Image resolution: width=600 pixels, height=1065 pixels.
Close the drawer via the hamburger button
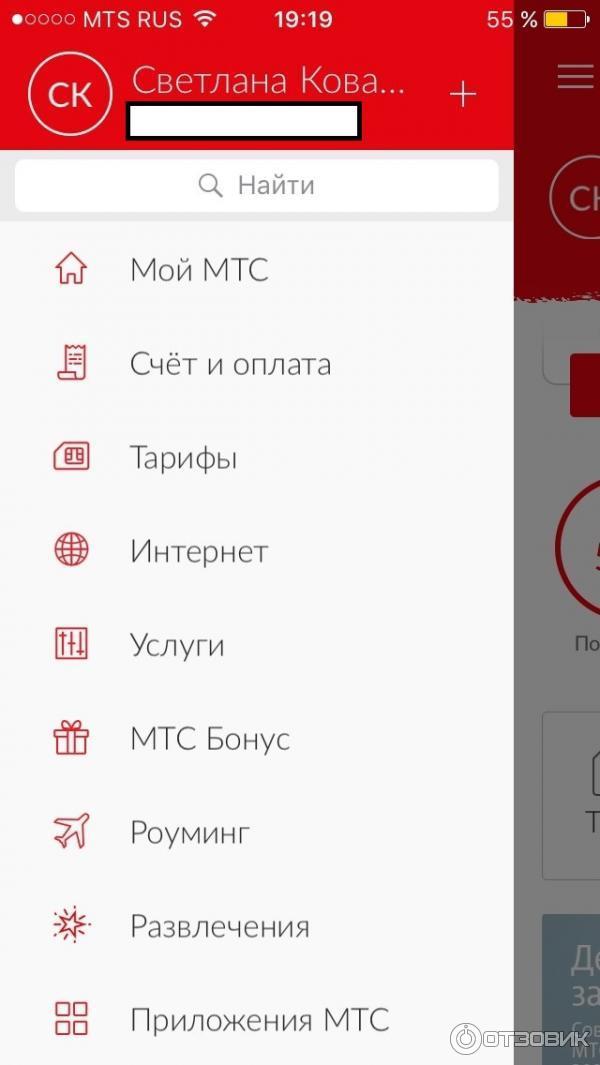tap(575, 77)
